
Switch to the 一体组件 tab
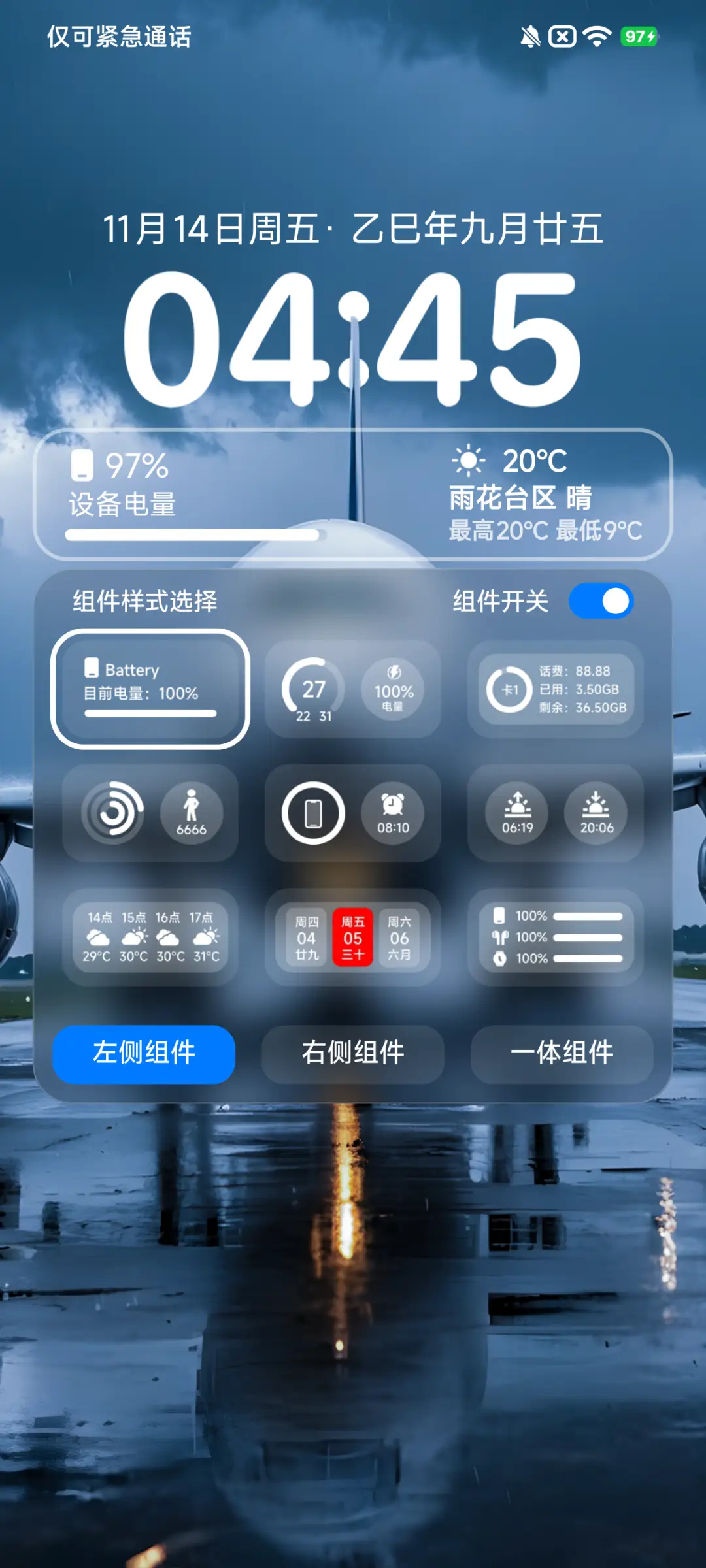[562, 1053]
